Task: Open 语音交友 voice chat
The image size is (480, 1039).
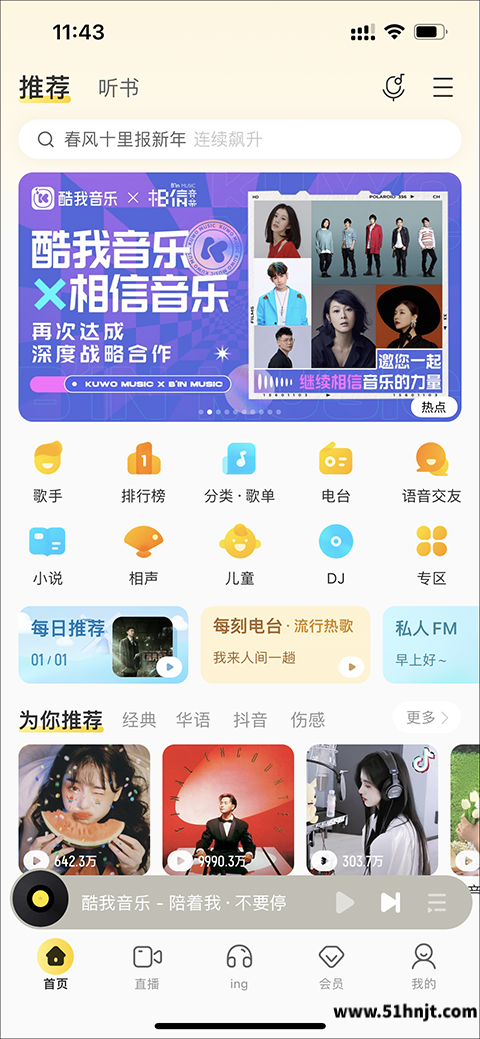Action: tap(432, 472)
